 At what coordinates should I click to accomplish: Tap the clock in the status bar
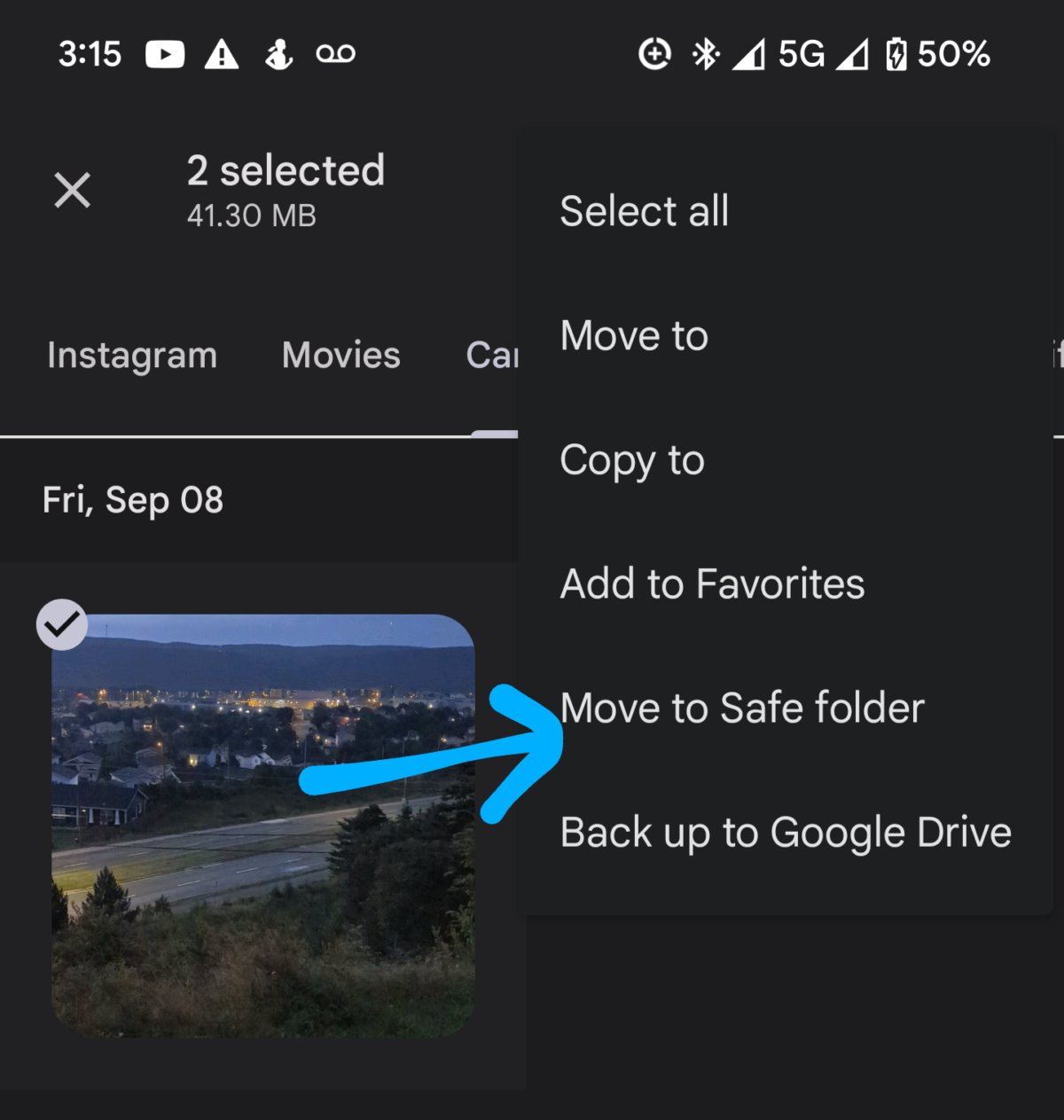pos(90,54)
